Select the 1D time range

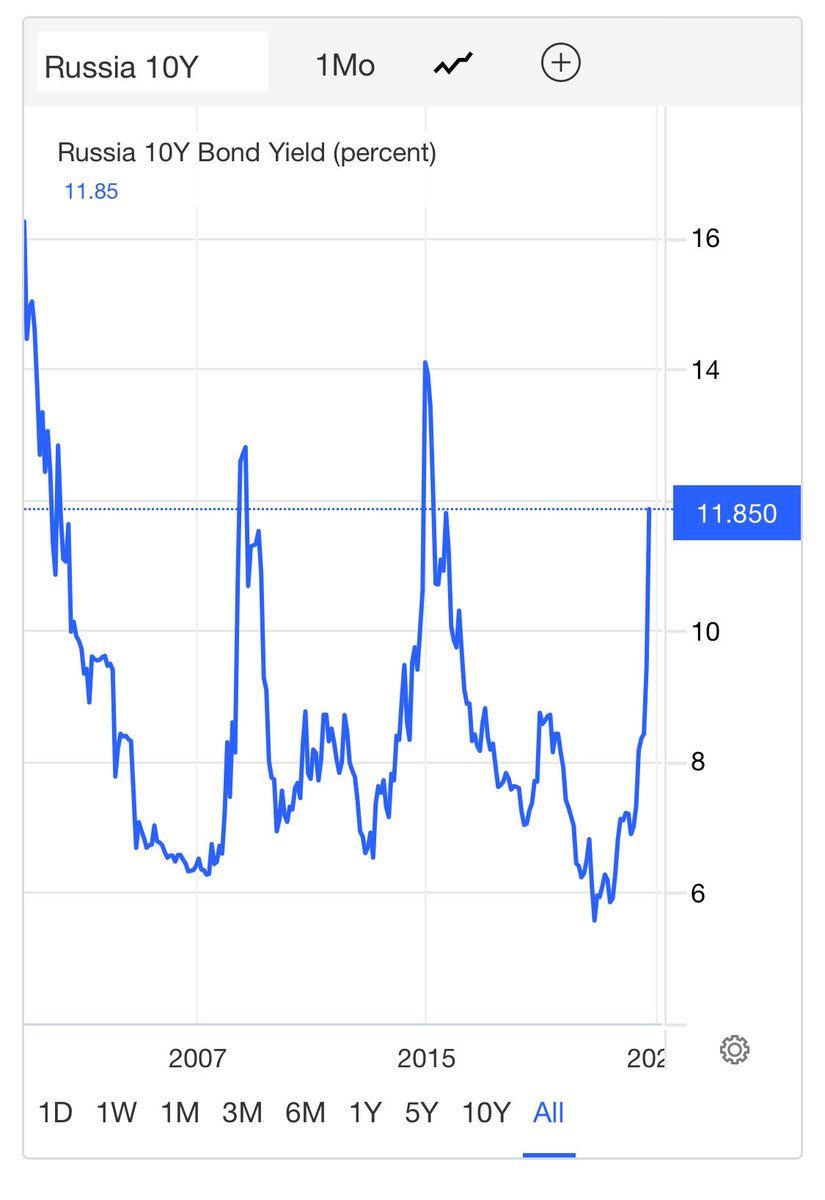point(55,1112)
